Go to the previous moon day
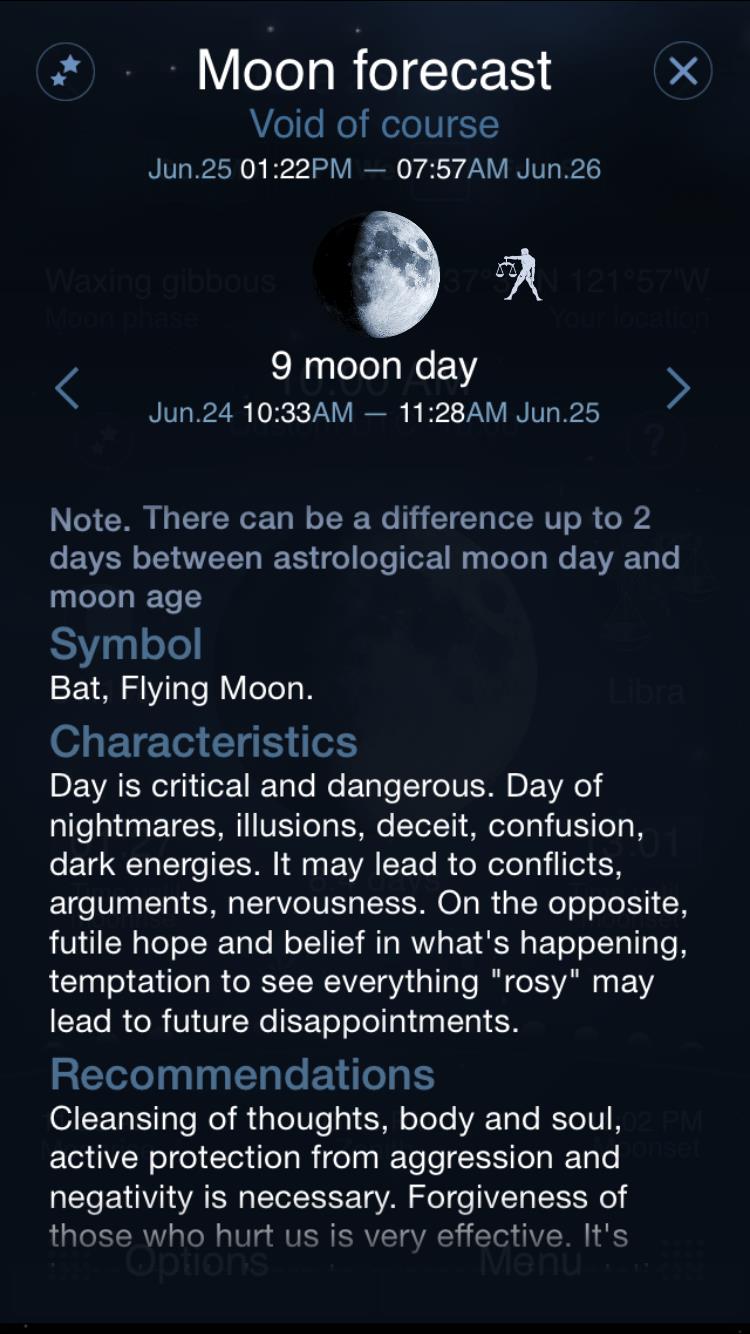750x1334 pixels. [x=67, y=388]
